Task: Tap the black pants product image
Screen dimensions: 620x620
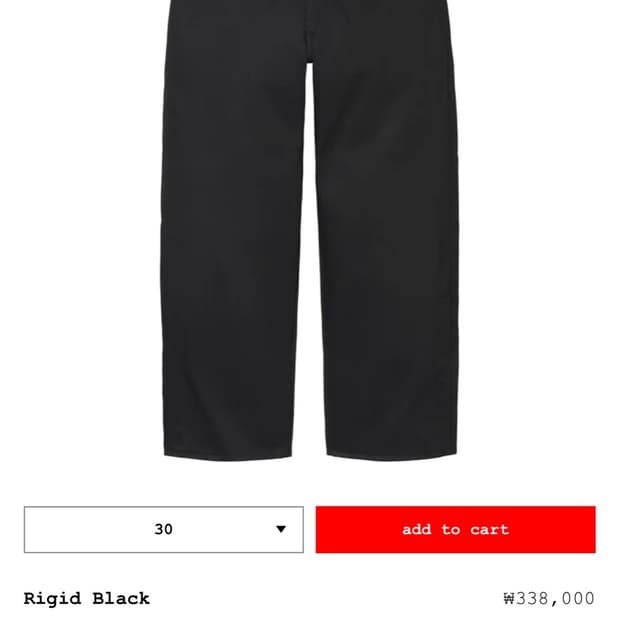Action: pyautogui.click(x=310, y=231)
